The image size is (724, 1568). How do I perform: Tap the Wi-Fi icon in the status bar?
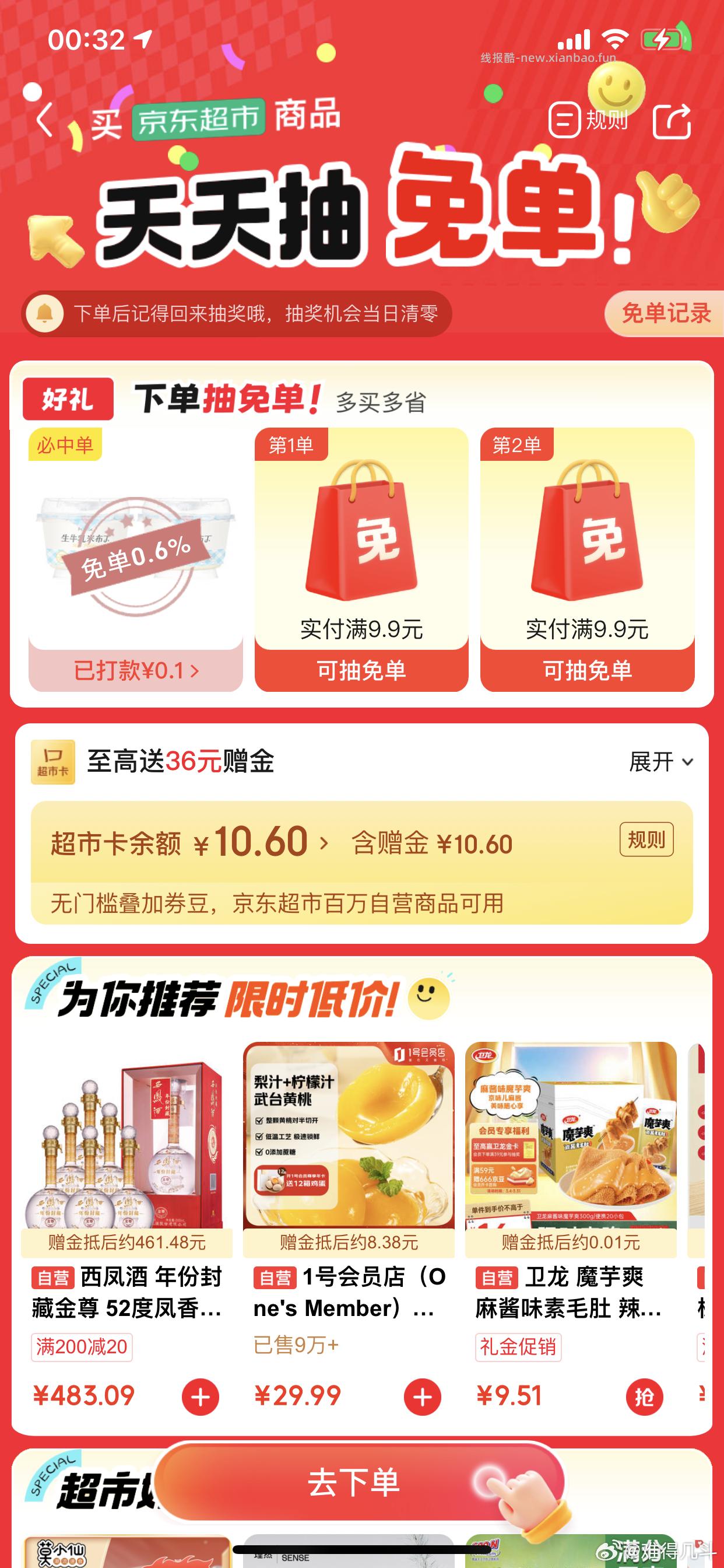click(616, 38)
